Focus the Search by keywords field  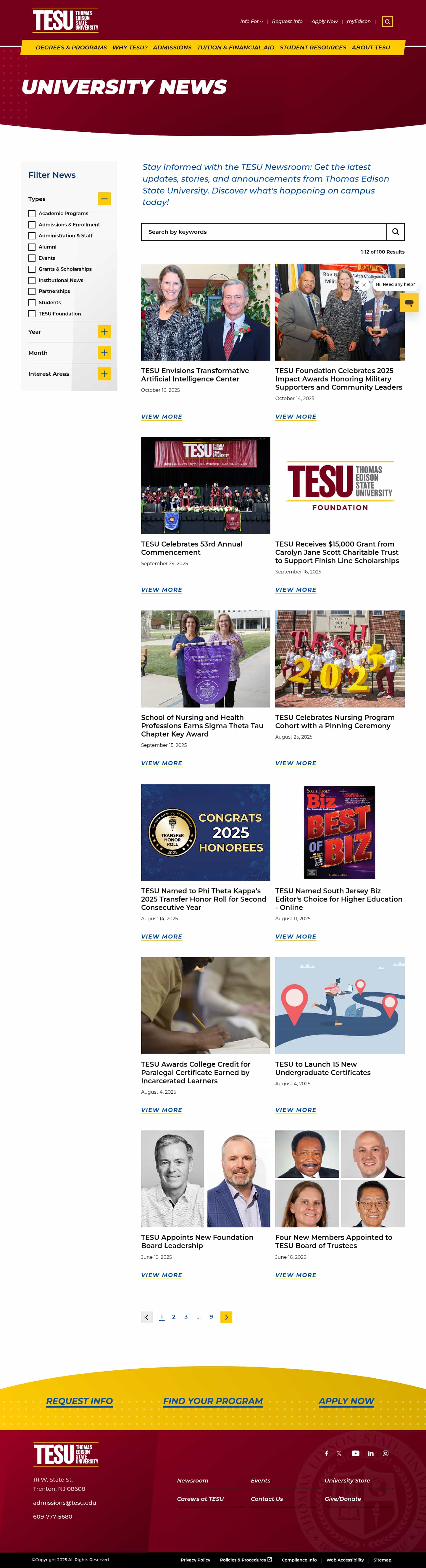click(x=264, y=232)
